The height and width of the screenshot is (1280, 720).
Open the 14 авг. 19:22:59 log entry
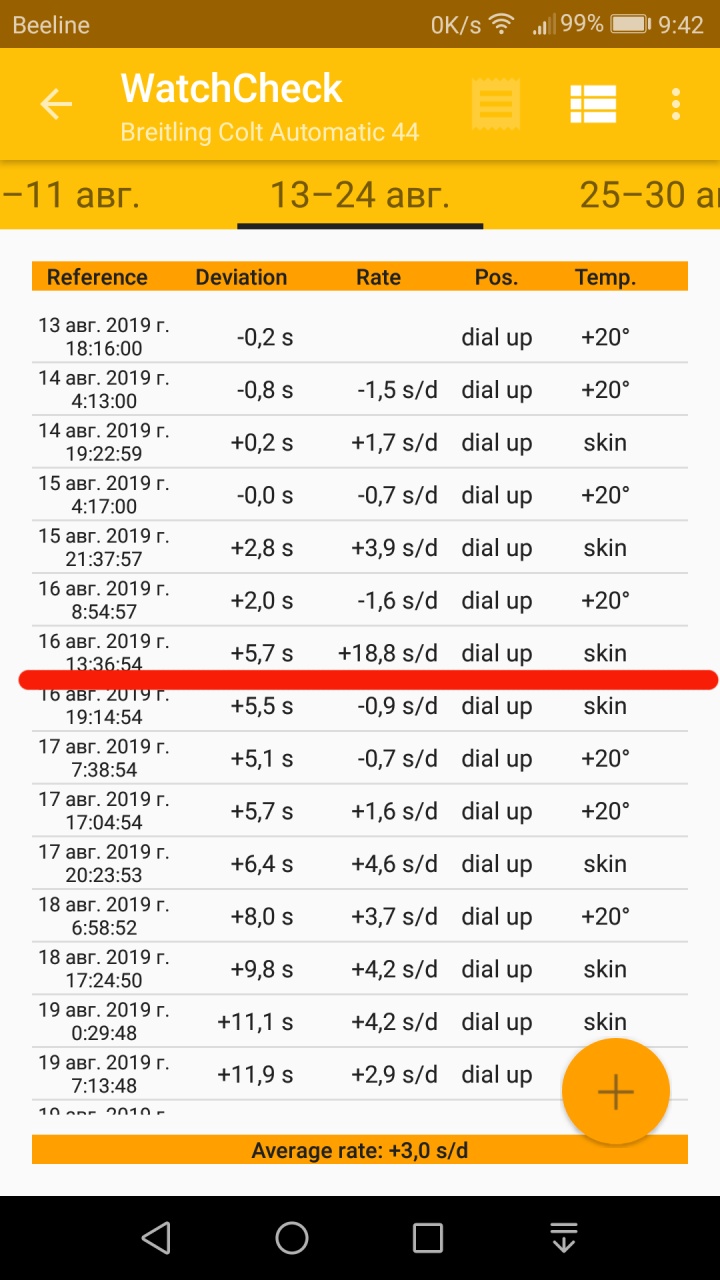pos(360,443)
